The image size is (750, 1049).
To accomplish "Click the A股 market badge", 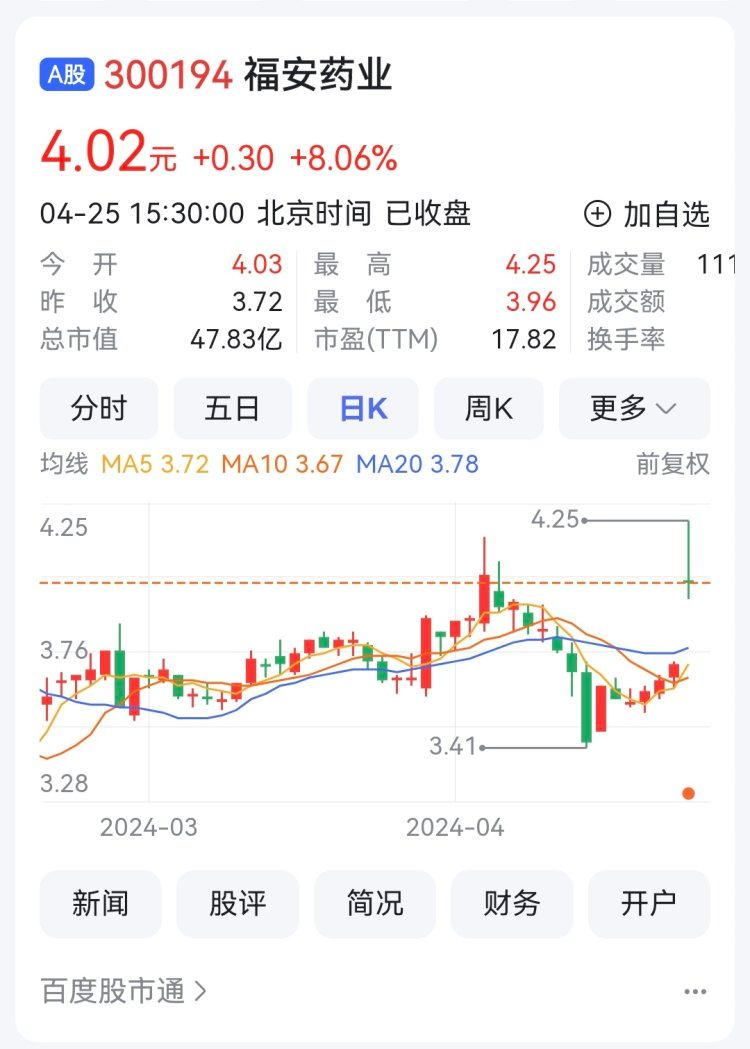I will (62, 74).
